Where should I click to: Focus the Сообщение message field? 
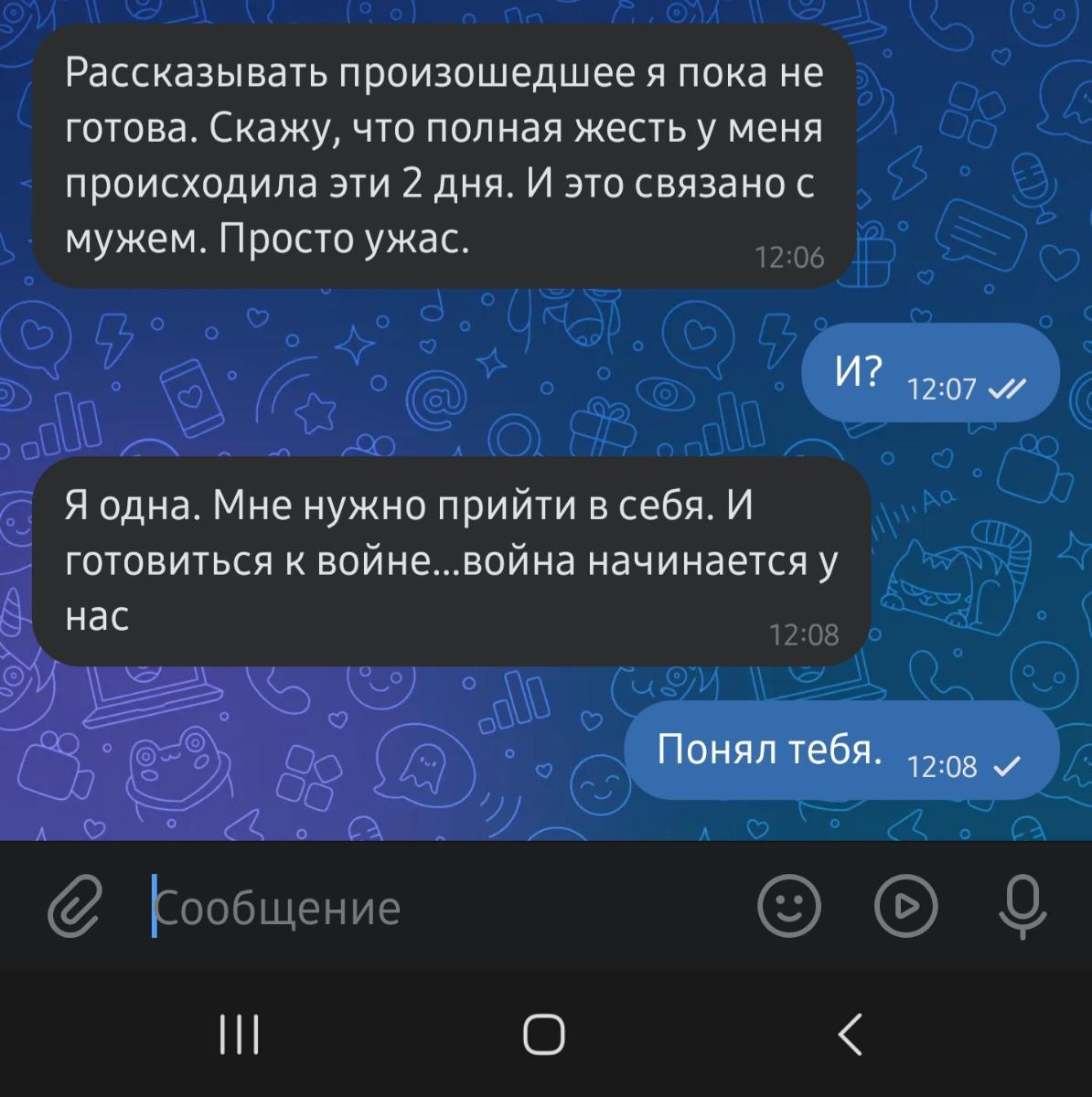point(448,908)
